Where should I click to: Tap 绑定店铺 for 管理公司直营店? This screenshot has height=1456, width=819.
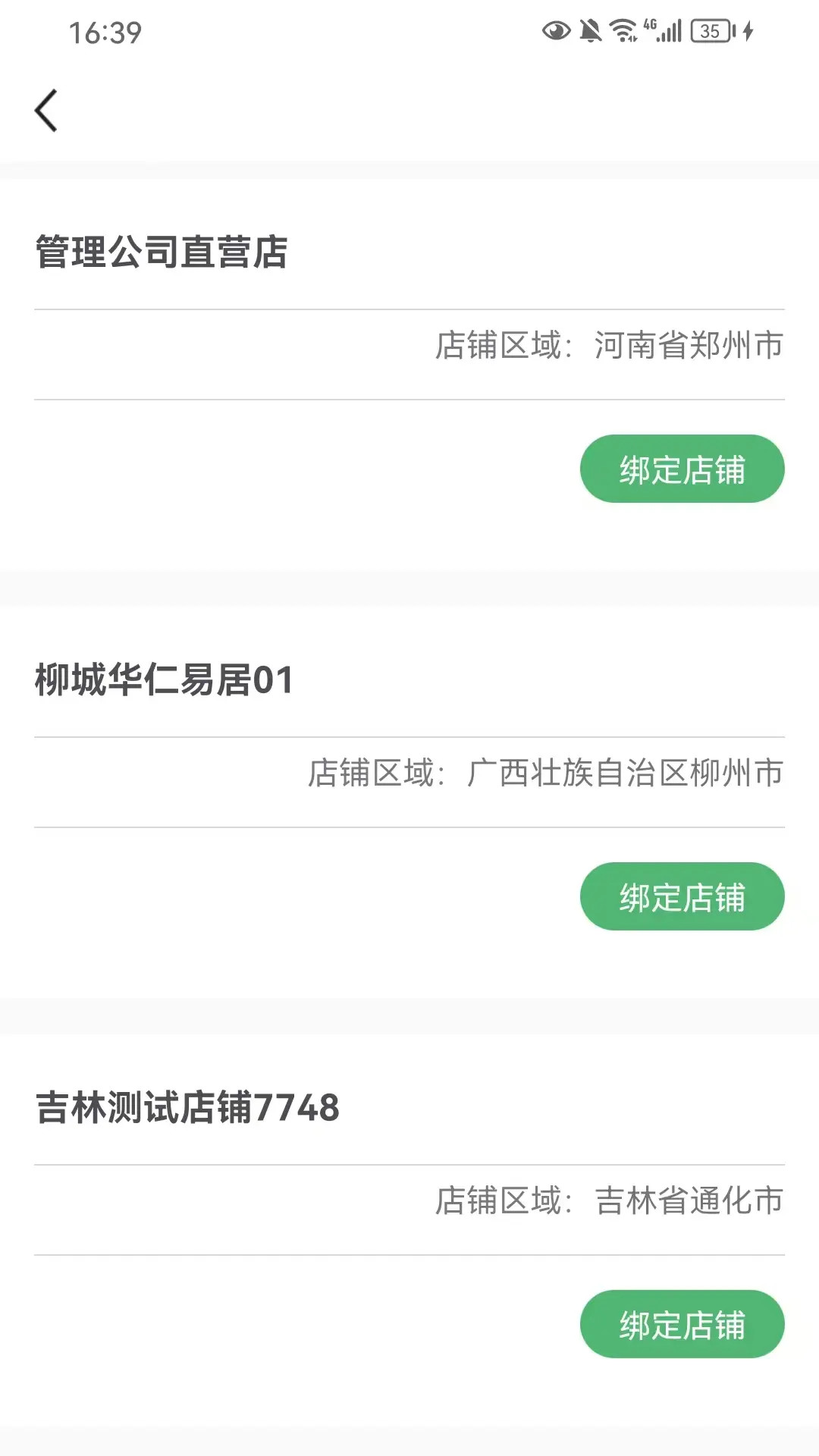coord(682,469)
